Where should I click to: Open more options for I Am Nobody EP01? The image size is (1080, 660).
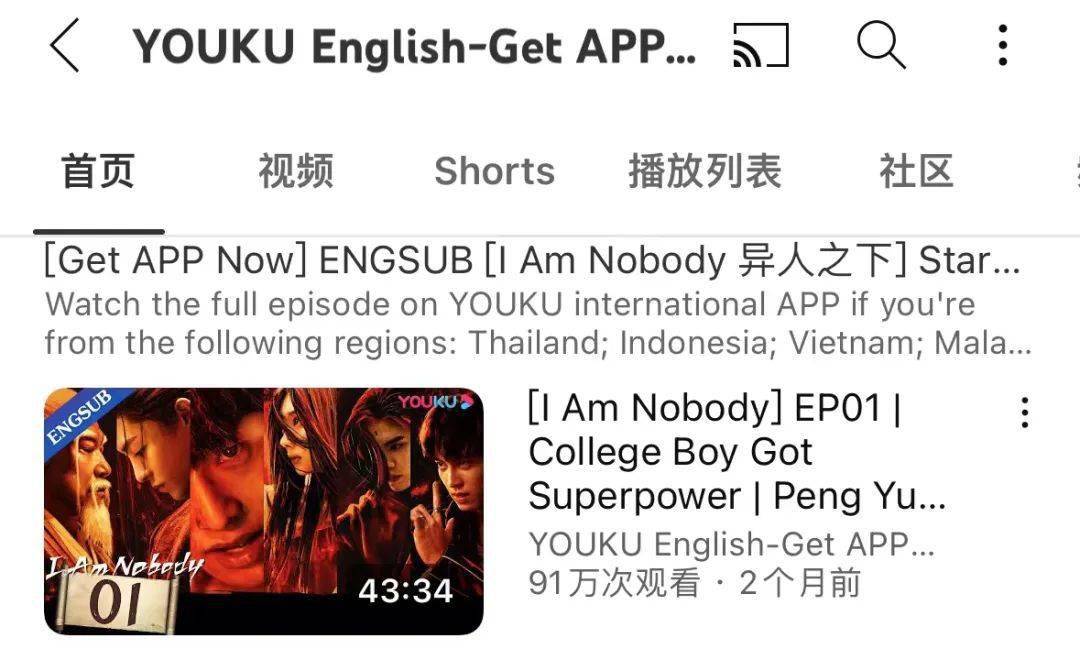click(x=1024, y=412)
